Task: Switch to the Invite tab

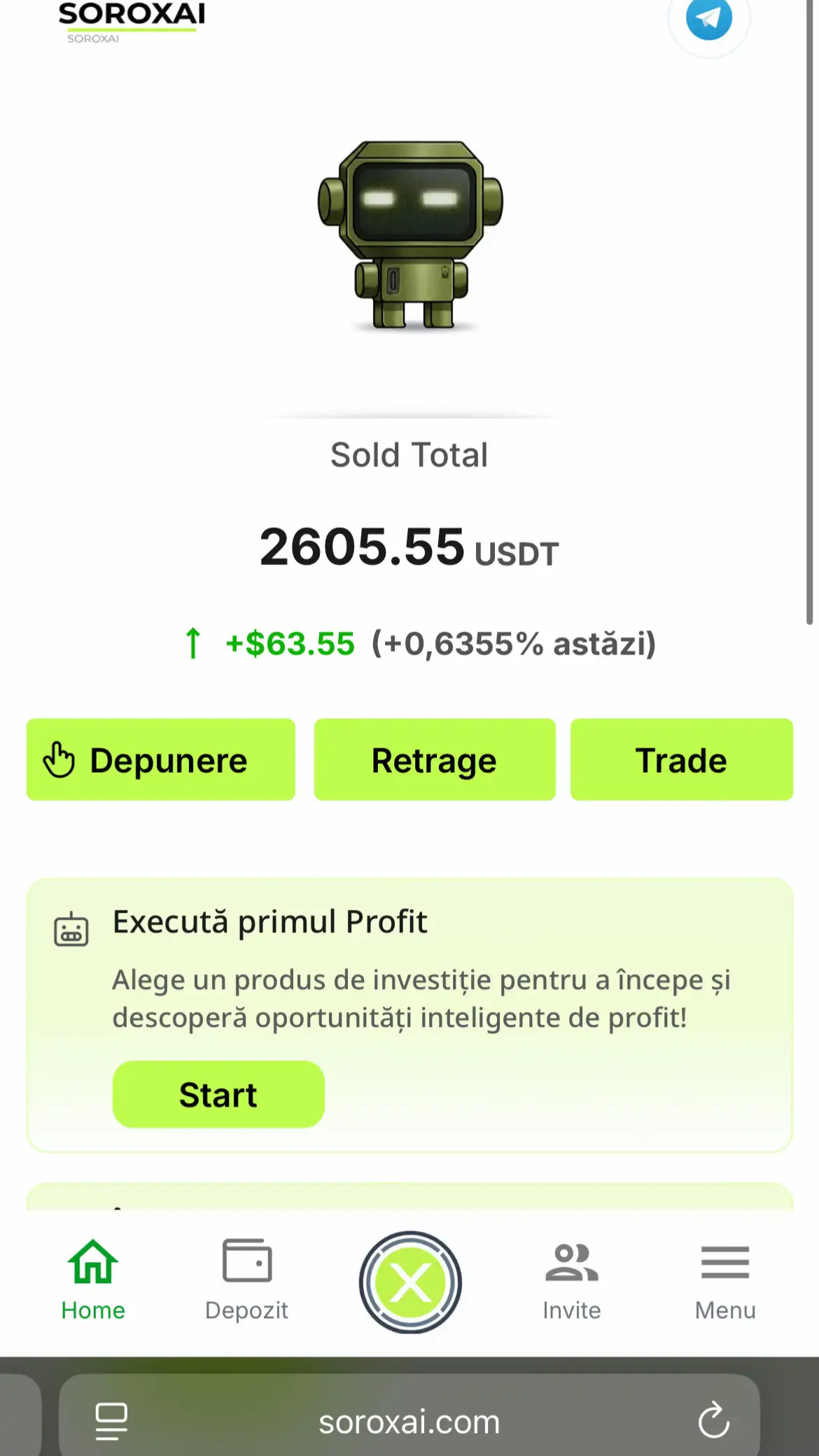Action: tap(572, 1281)
